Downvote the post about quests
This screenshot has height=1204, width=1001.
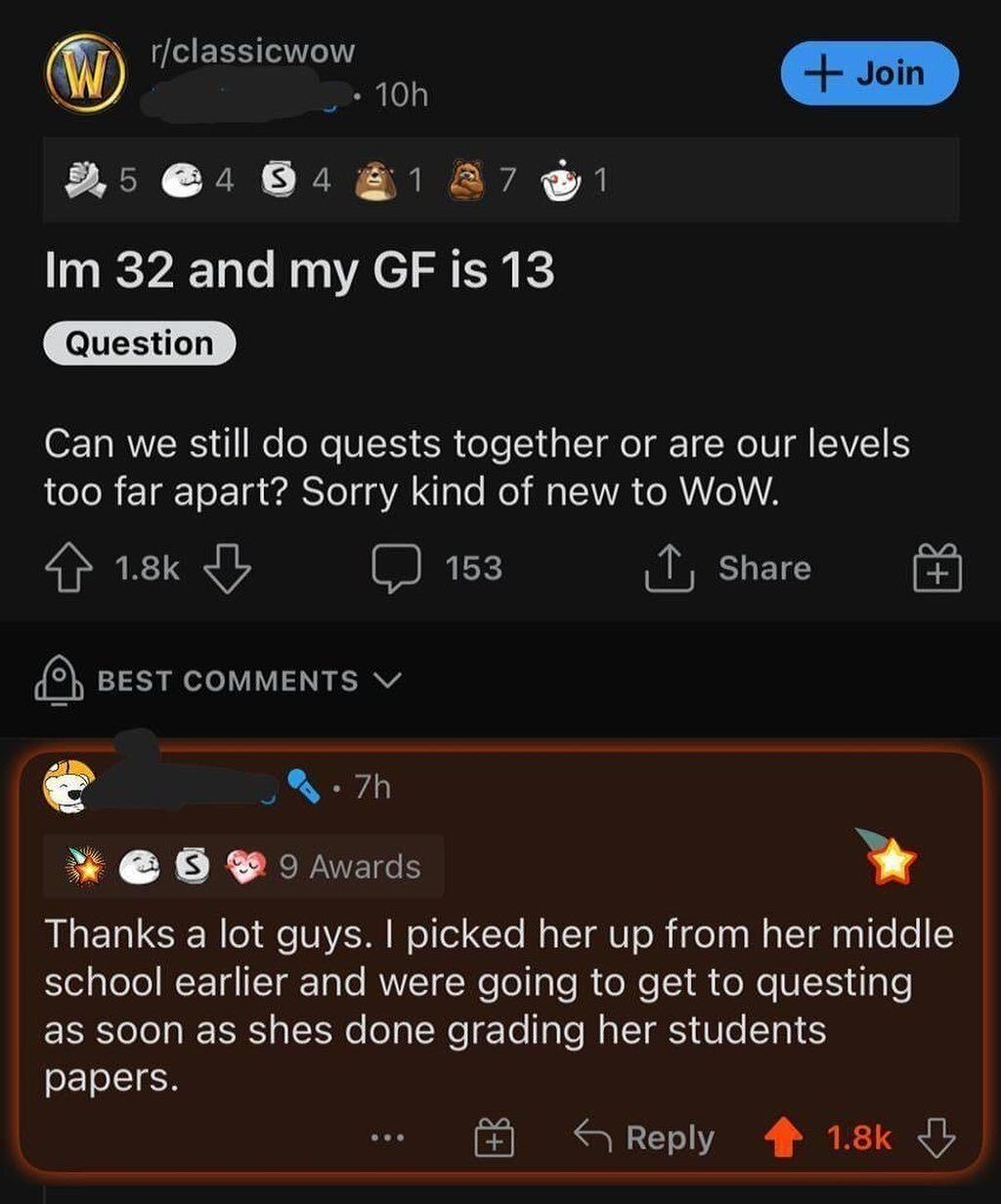[x=227, y=568]
